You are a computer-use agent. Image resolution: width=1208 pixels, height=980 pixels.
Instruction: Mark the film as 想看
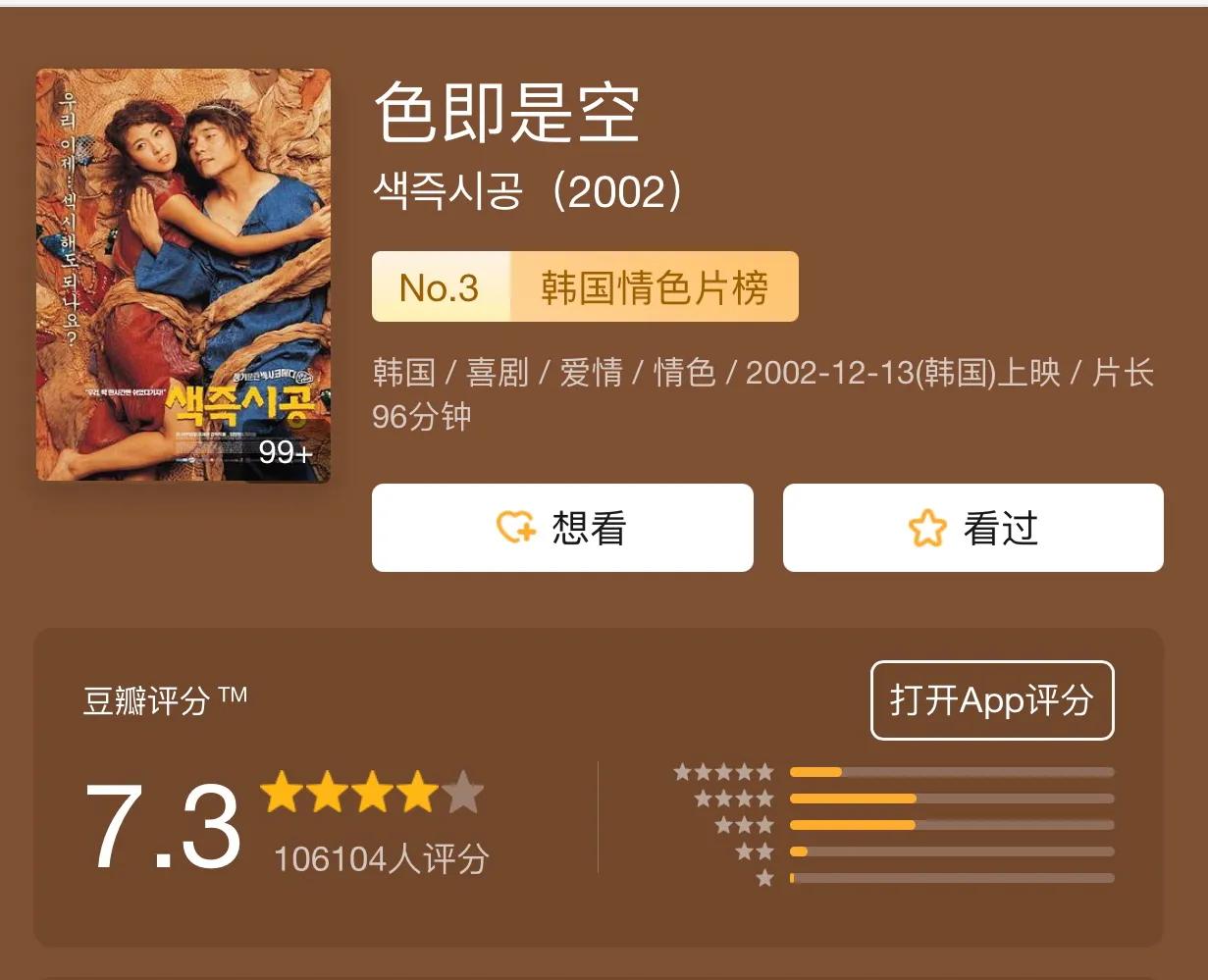[x=562, y=528]
